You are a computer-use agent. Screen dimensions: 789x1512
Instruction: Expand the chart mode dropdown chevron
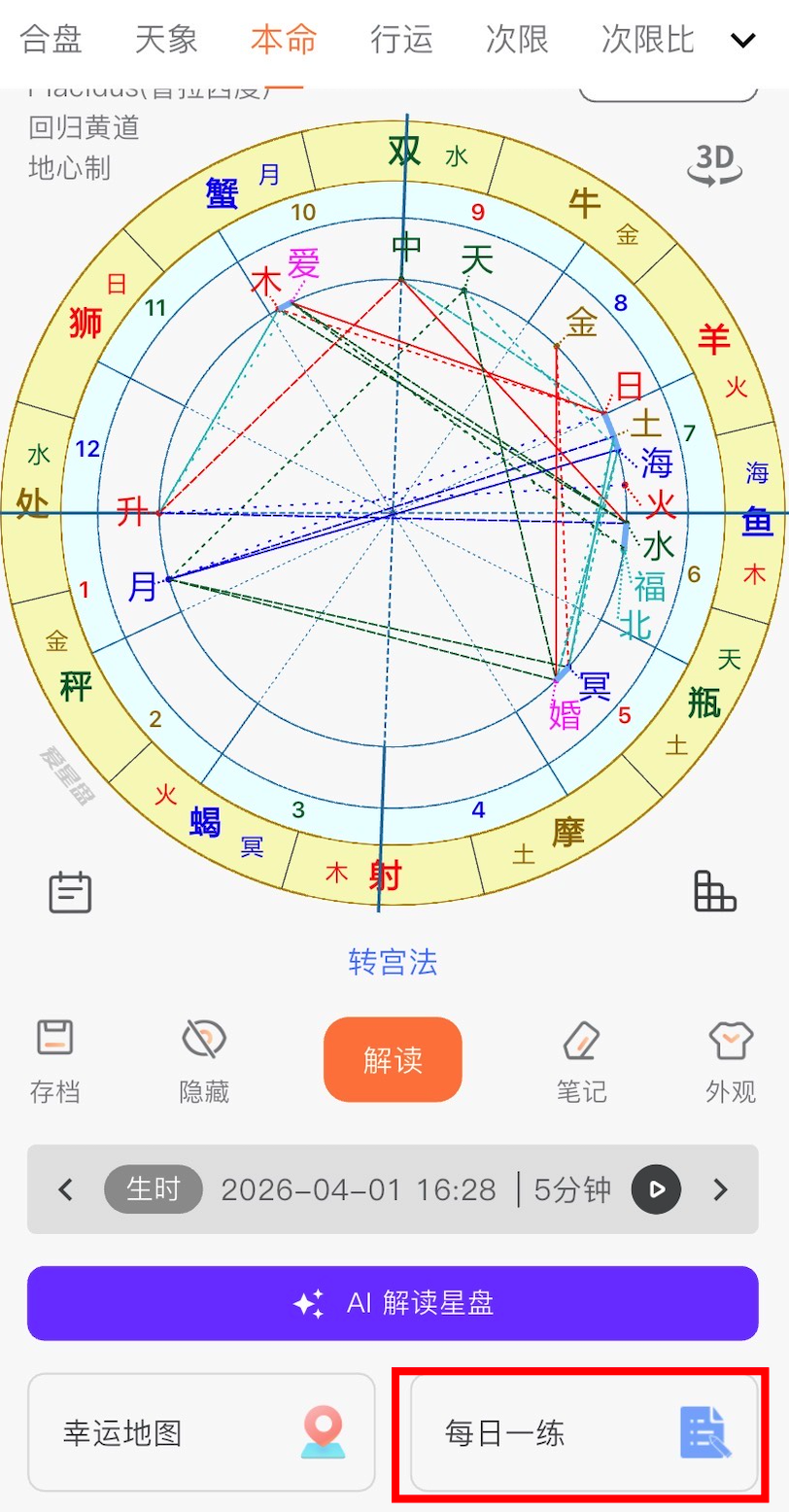click(x=743, y=41)
